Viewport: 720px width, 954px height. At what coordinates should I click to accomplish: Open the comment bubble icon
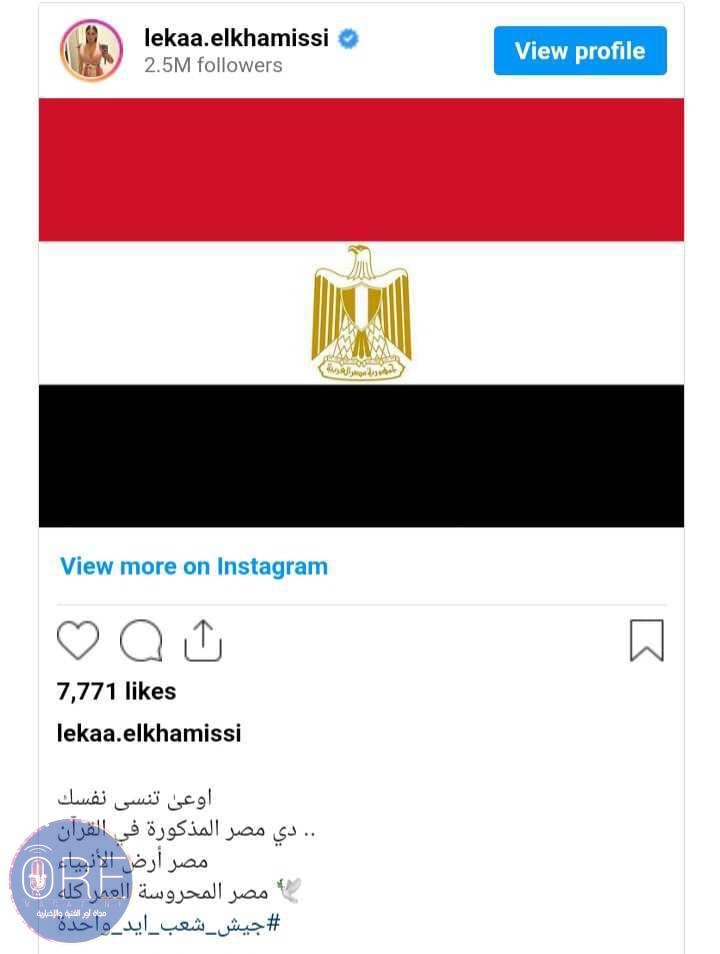coord(141,641)
